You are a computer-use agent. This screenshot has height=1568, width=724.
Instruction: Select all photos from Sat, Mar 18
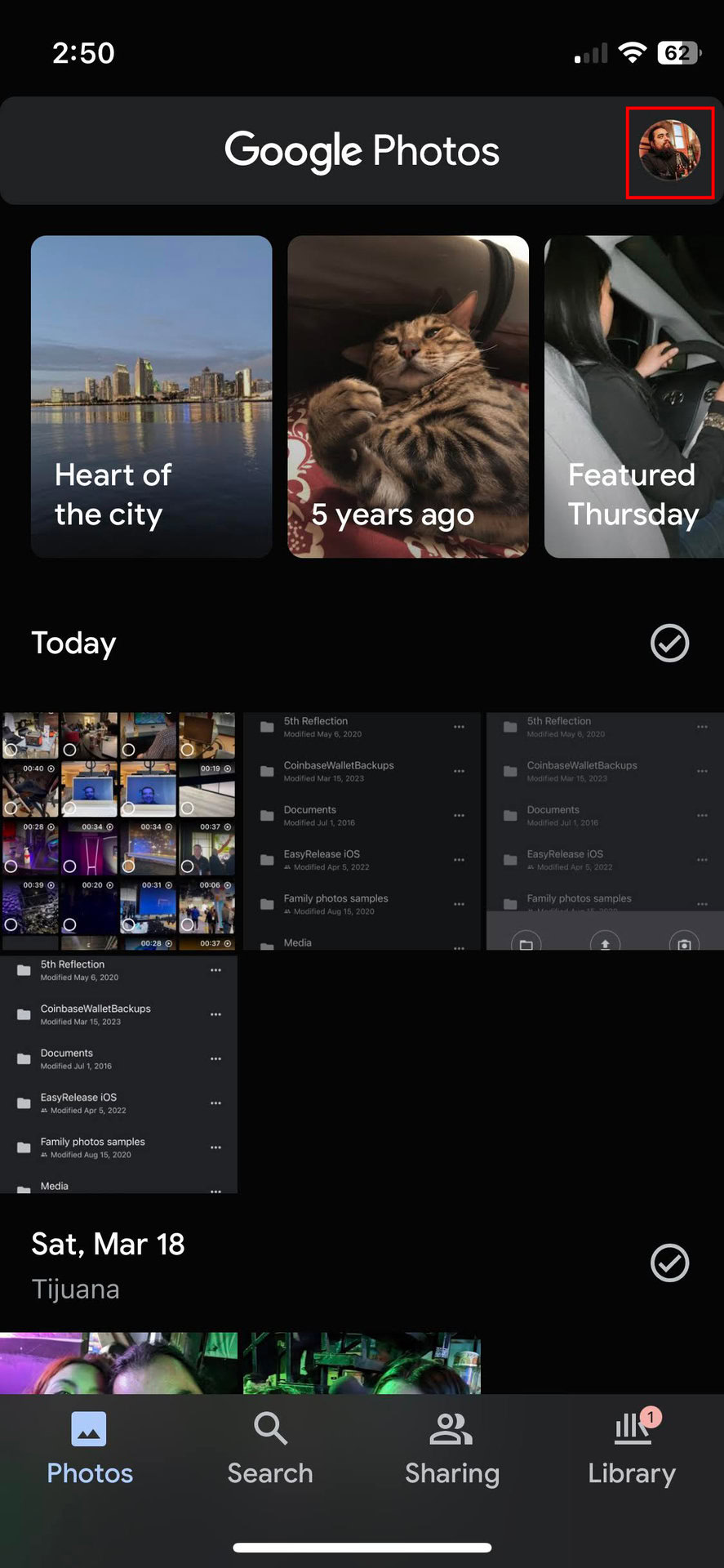669,1263
